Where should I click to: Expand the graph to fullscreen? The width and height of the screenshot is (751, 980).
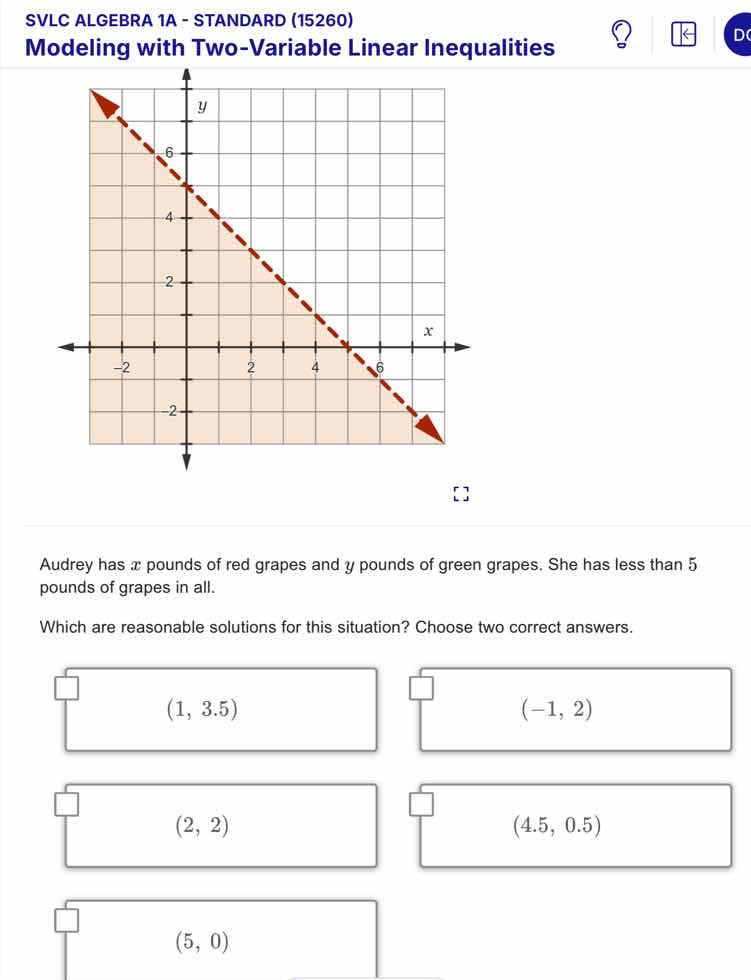pyautogui.click(x=460, y=493)
